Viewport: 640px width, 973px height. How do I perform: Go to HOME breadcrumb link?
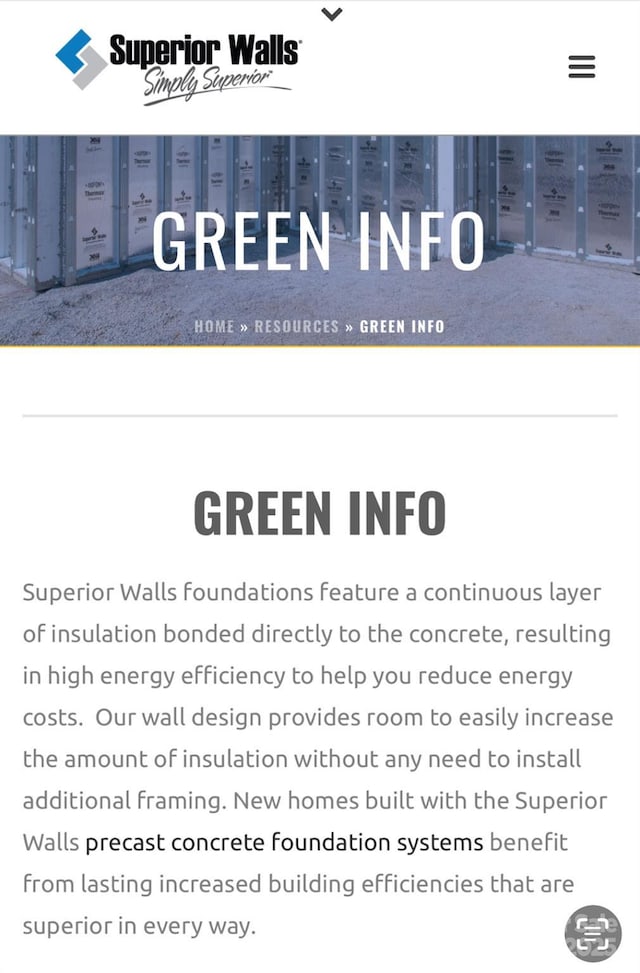214,326
